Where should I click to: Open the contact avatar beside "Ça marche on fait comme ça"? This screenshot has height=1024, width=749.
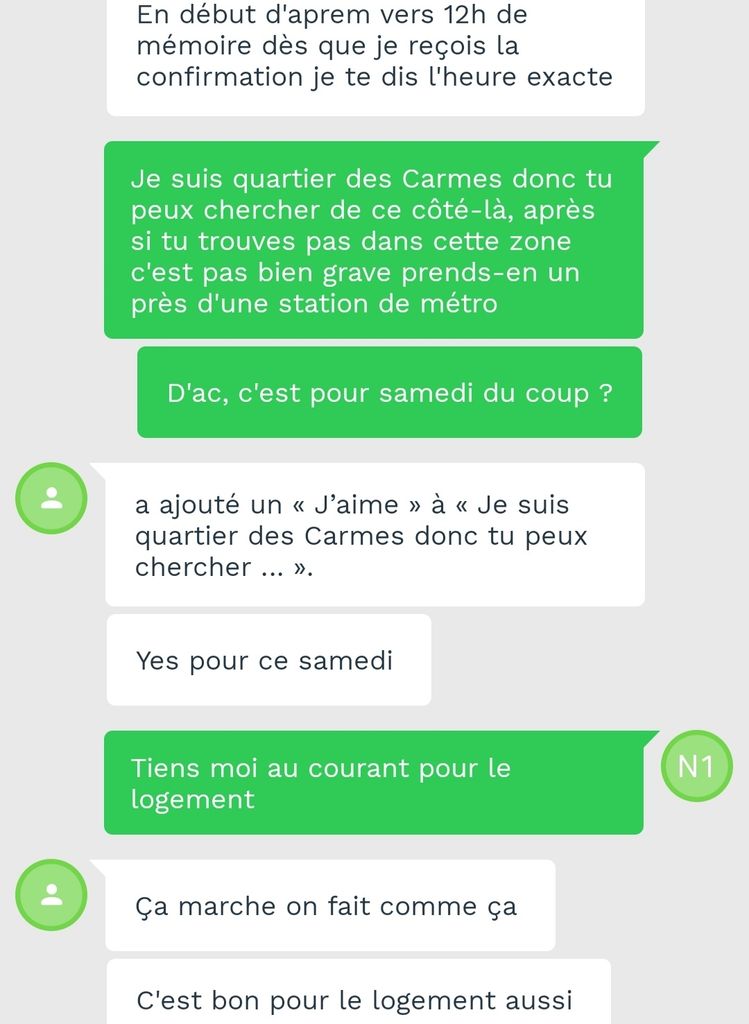pyautogui.click(x=52, y=895)
